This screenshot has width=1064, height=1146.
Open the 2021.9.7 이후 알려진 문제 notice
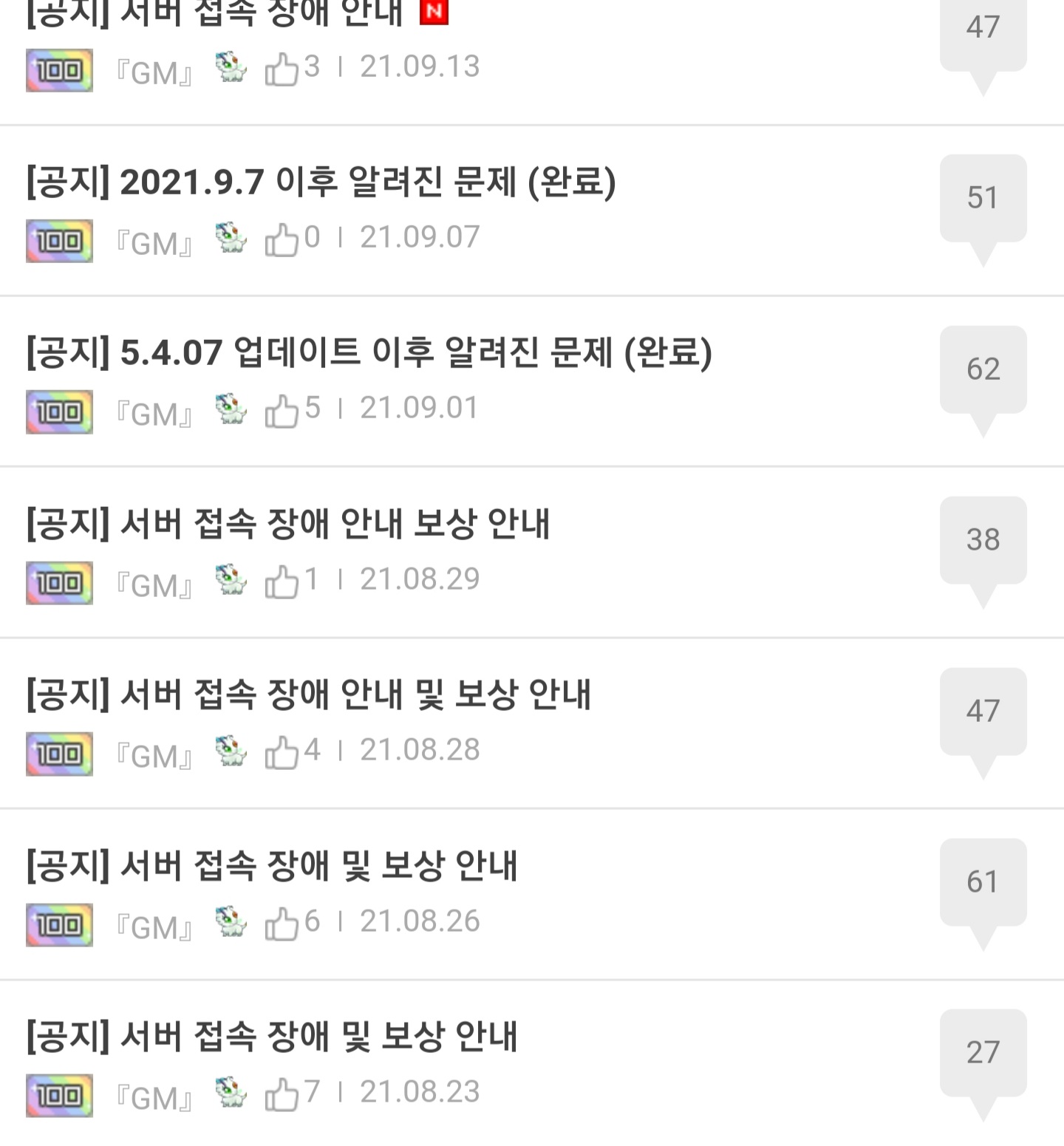(x=321, y=182)
